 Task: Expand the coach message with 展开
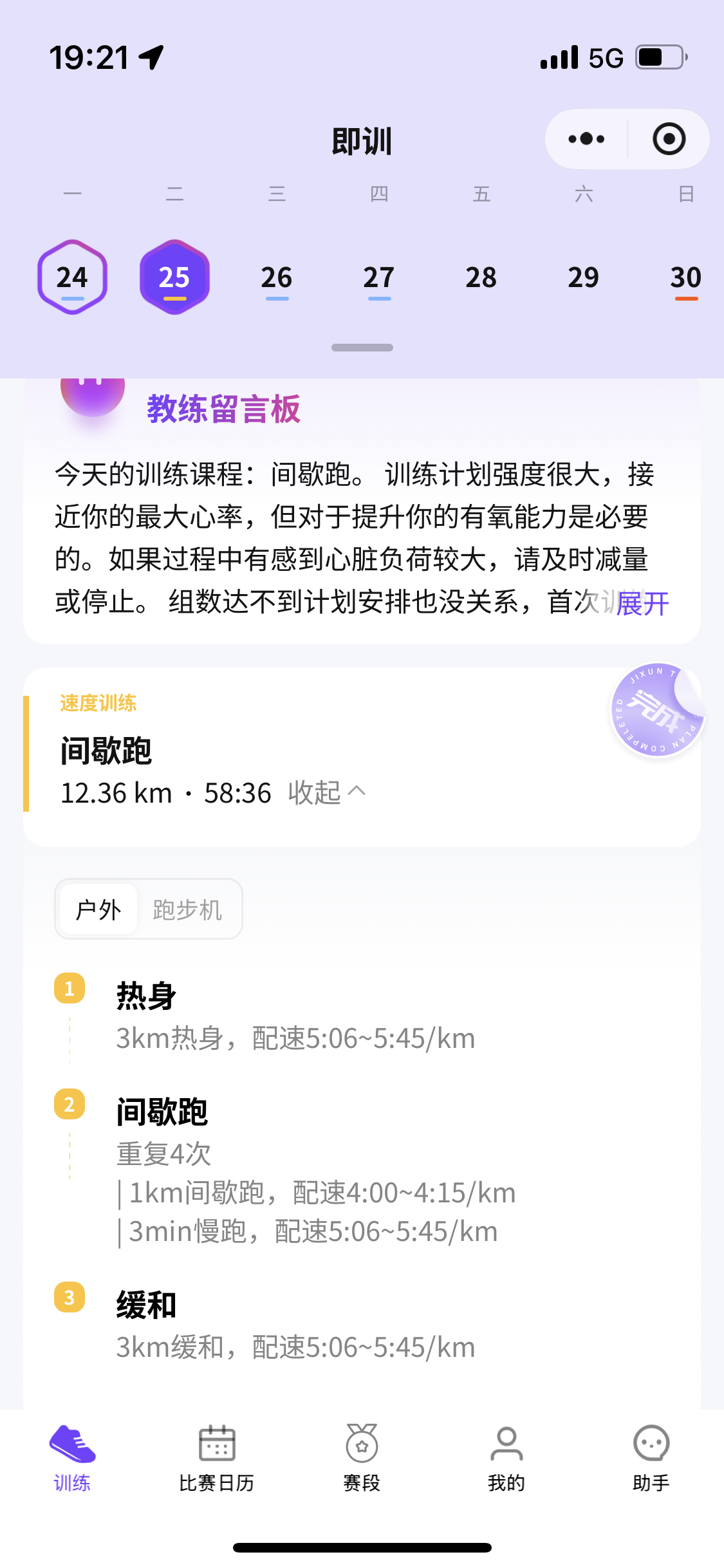[642, 604]
